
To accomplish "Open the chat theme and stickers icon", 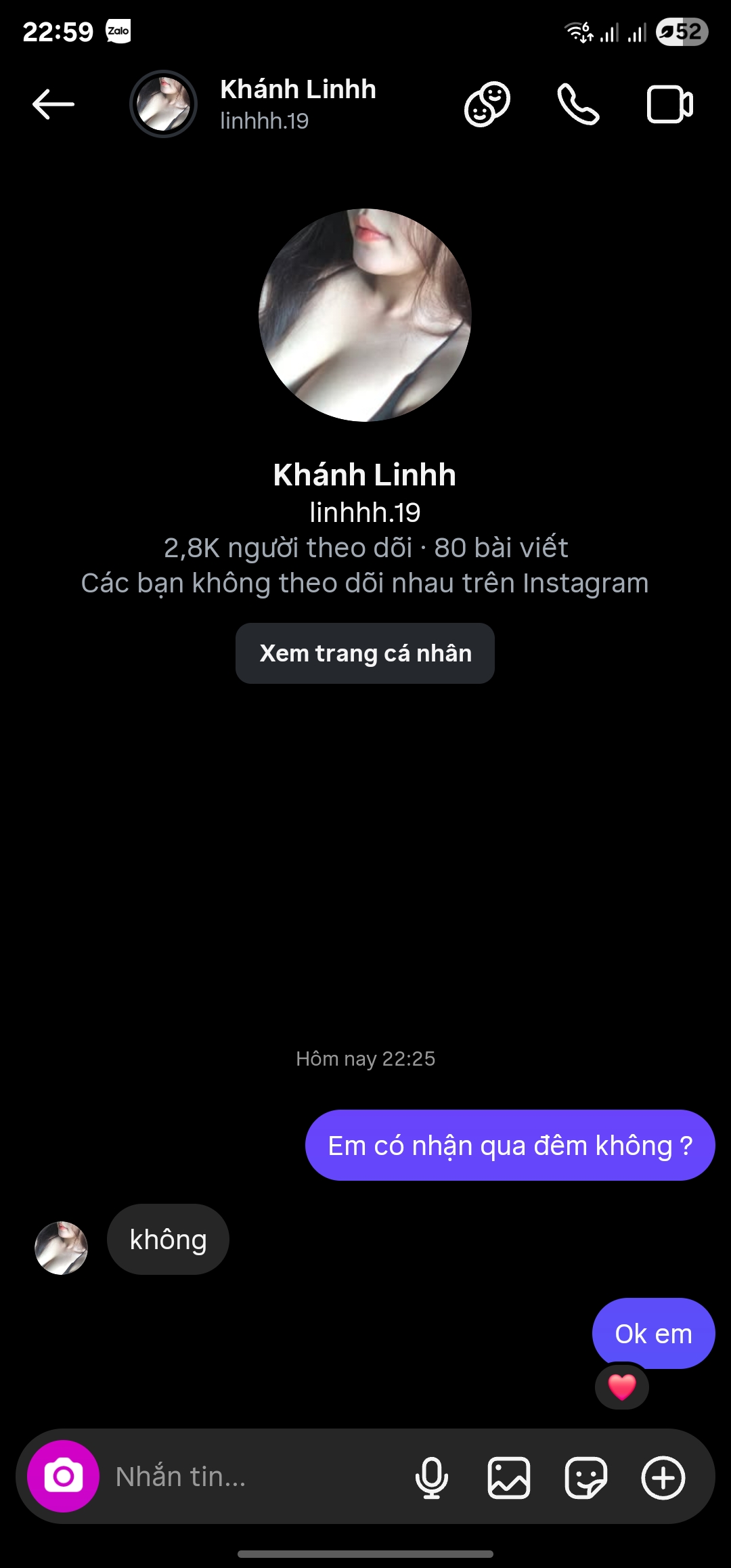I will pyautogui.click(x=487, y=104).
